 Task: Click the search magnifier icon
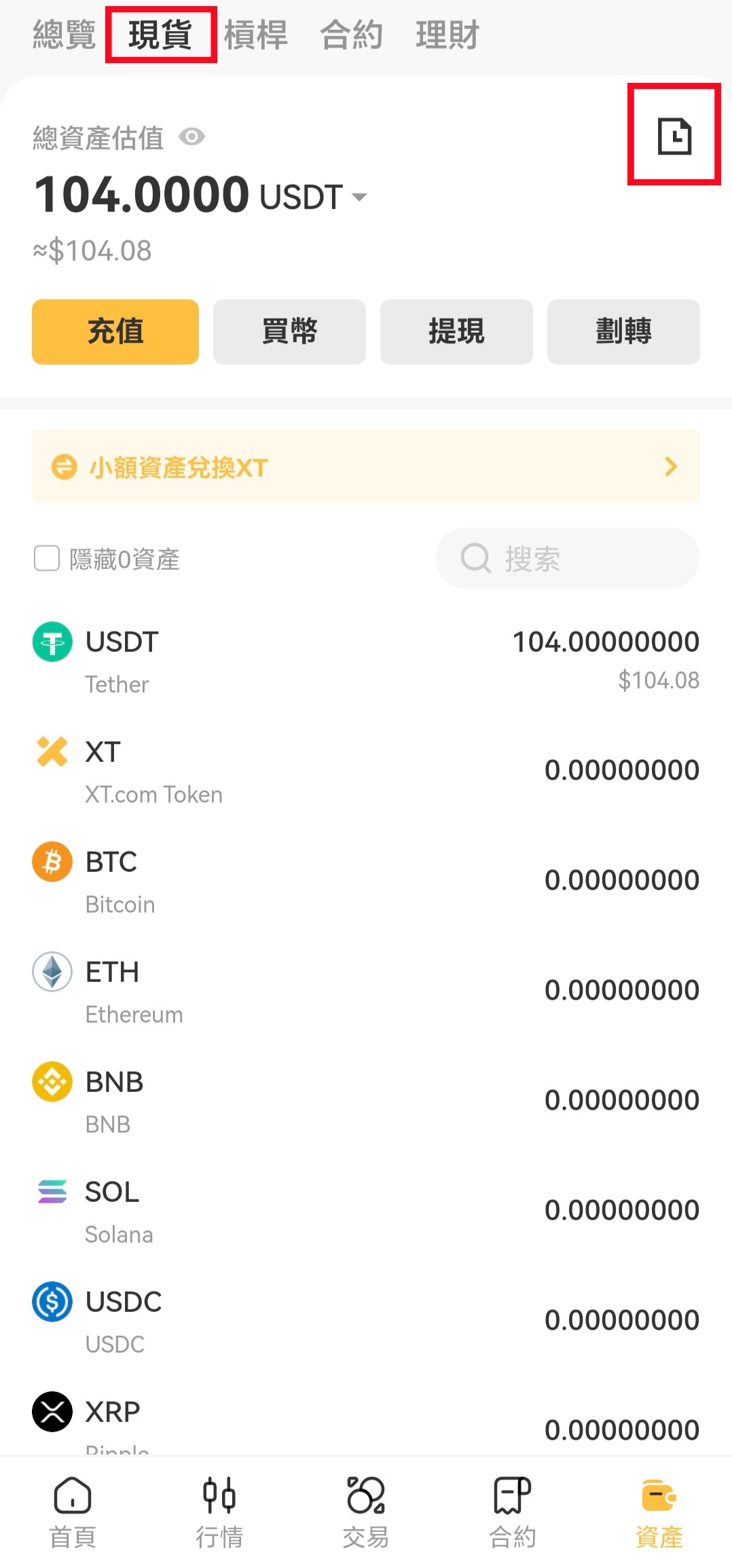(x=475, y=558)
